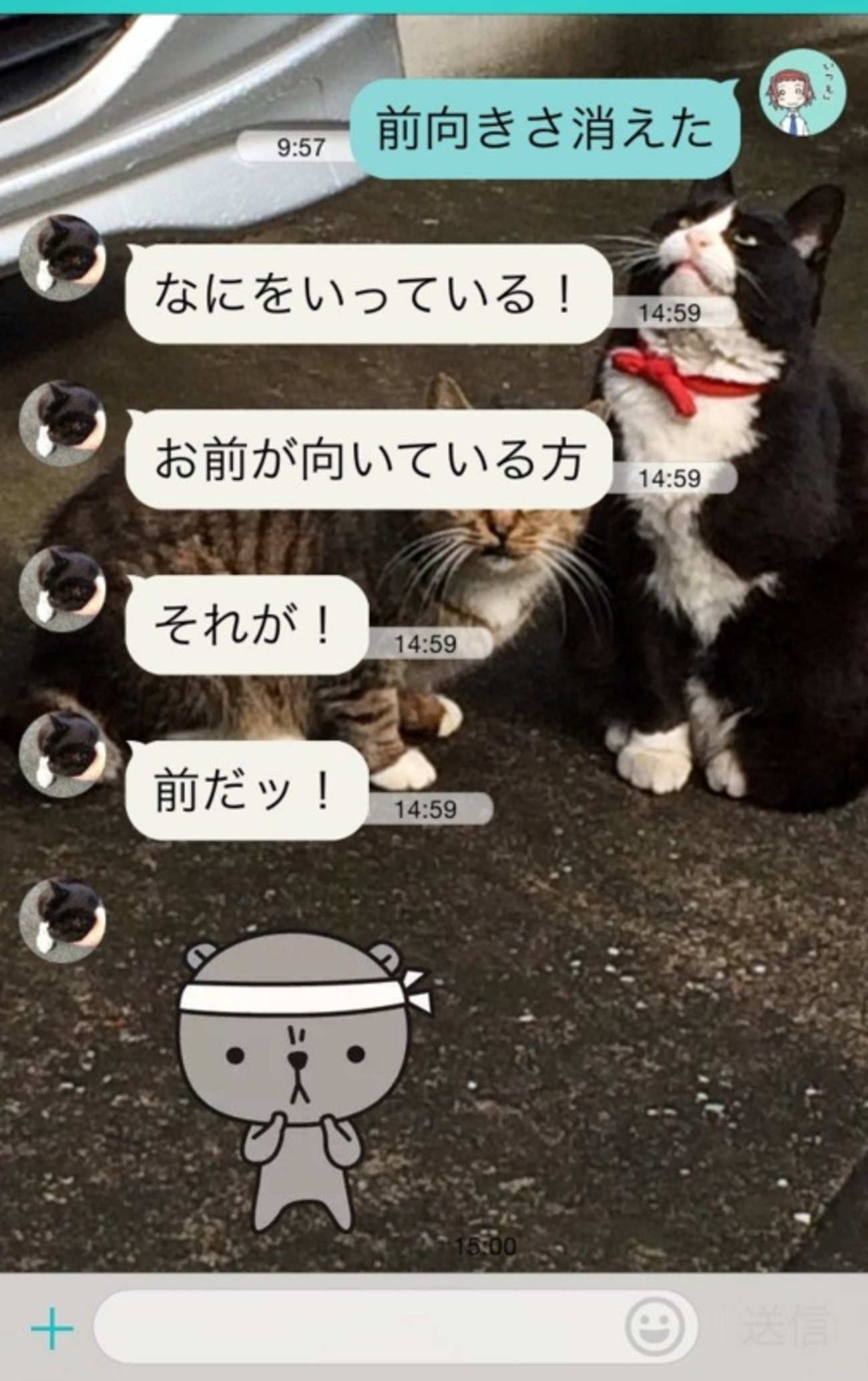
Task: Open the cat avatar beside なにをいっている！
Action: [62, 258]
